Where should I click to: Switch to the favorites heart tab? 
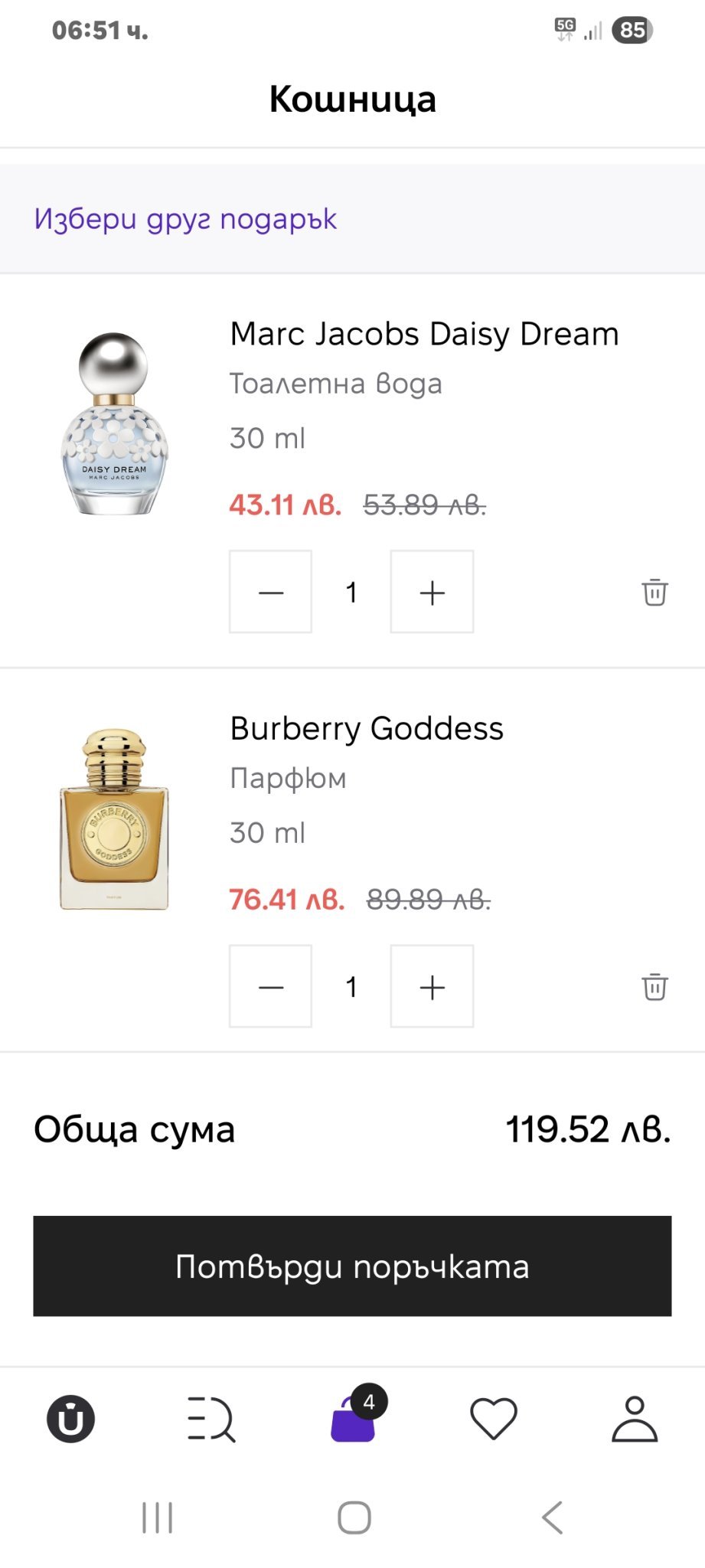(494, 1419)
